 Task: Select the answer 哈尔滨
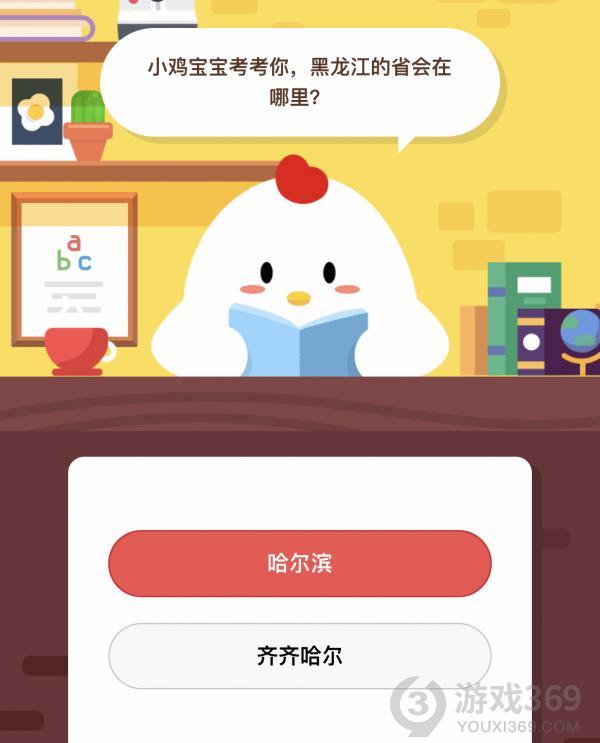pyautogui.click(x=300, y=563)
